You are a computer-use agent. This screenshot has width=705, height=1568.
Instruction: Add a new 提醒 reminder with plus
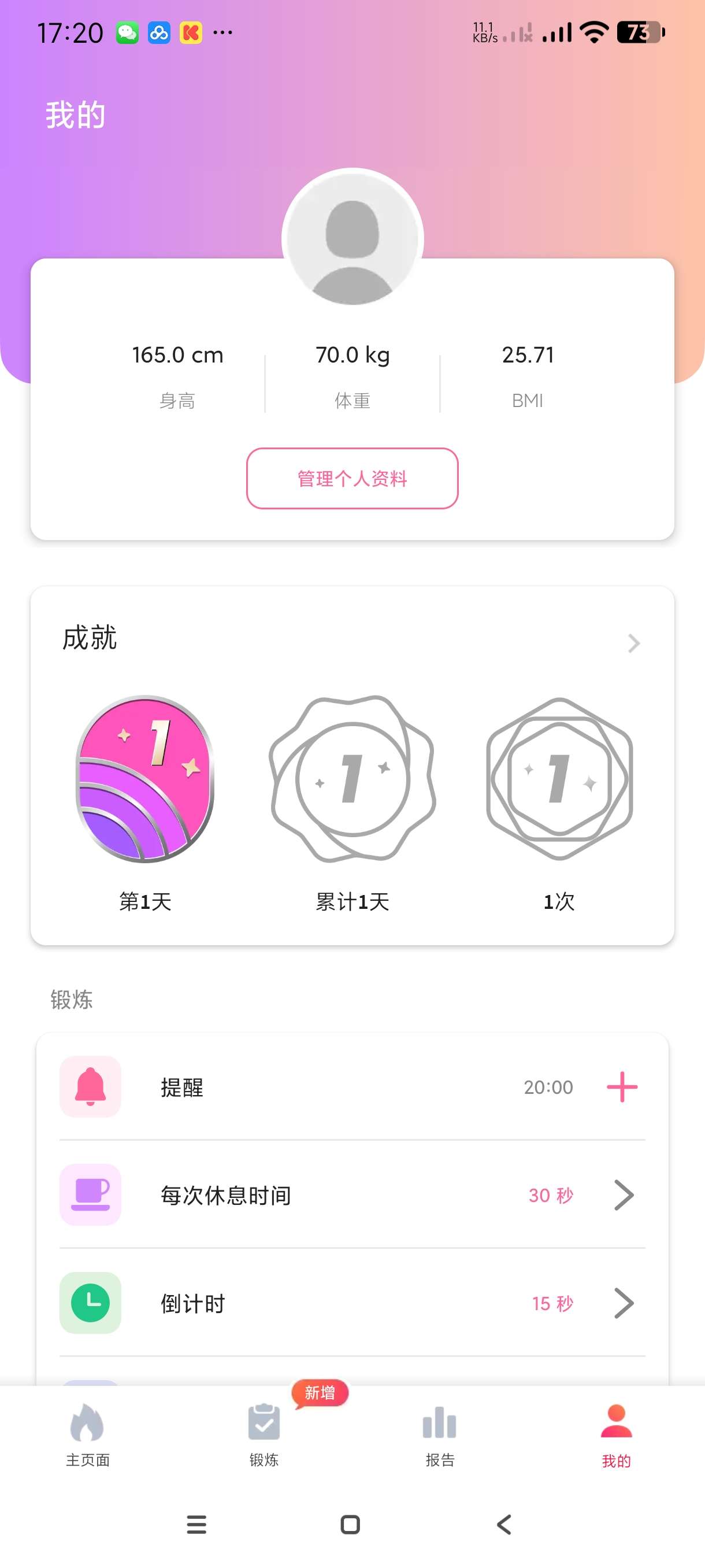click(622, 1087)
